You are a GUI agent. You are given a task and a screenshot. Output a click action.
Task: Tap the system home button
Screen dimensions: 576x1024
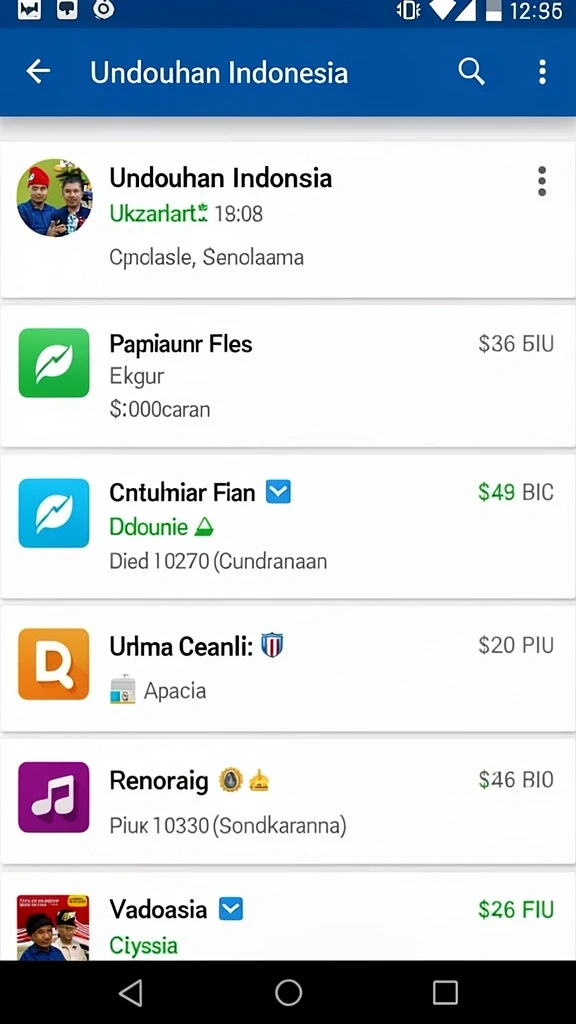(288, 993)
